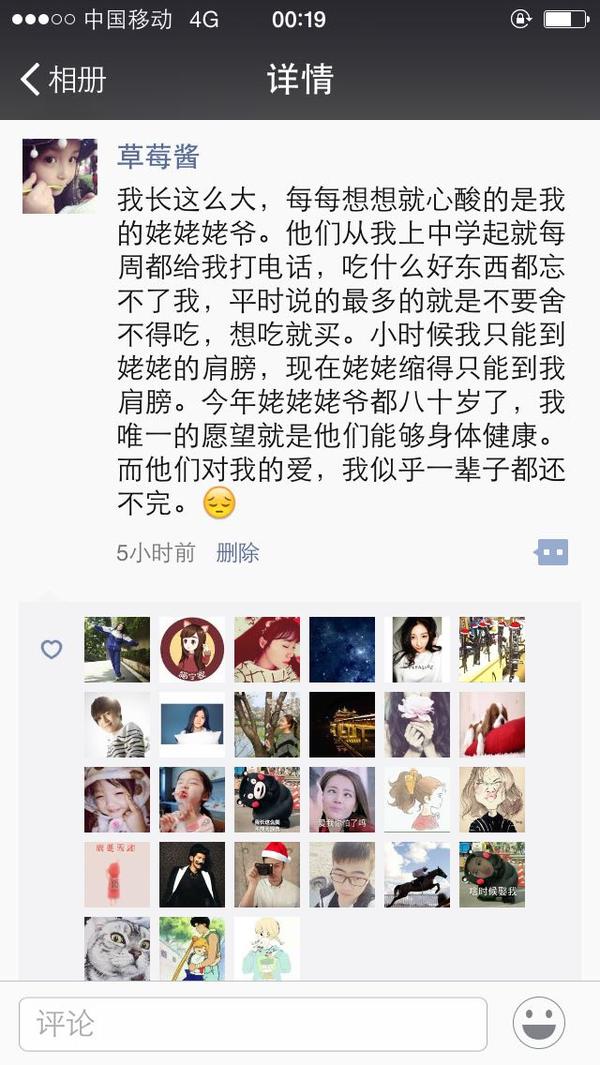Open the 草莓酱 username link
The image size is (600, 1065).
pyautogui.click(x=158, y=157)
